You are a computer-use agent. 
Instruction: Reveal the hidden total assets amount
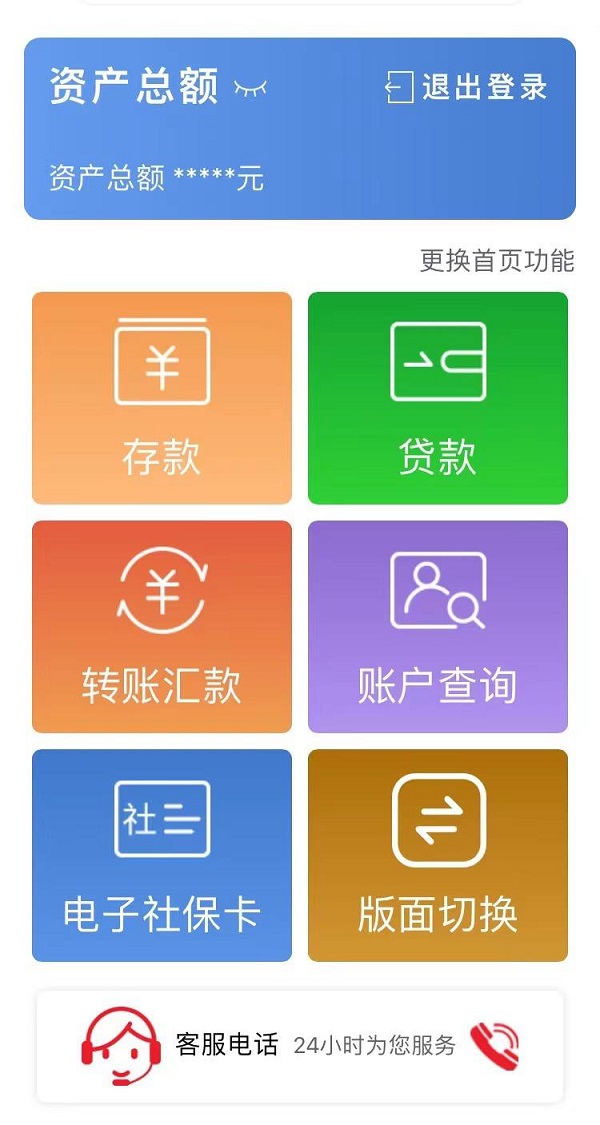(251, 89)
